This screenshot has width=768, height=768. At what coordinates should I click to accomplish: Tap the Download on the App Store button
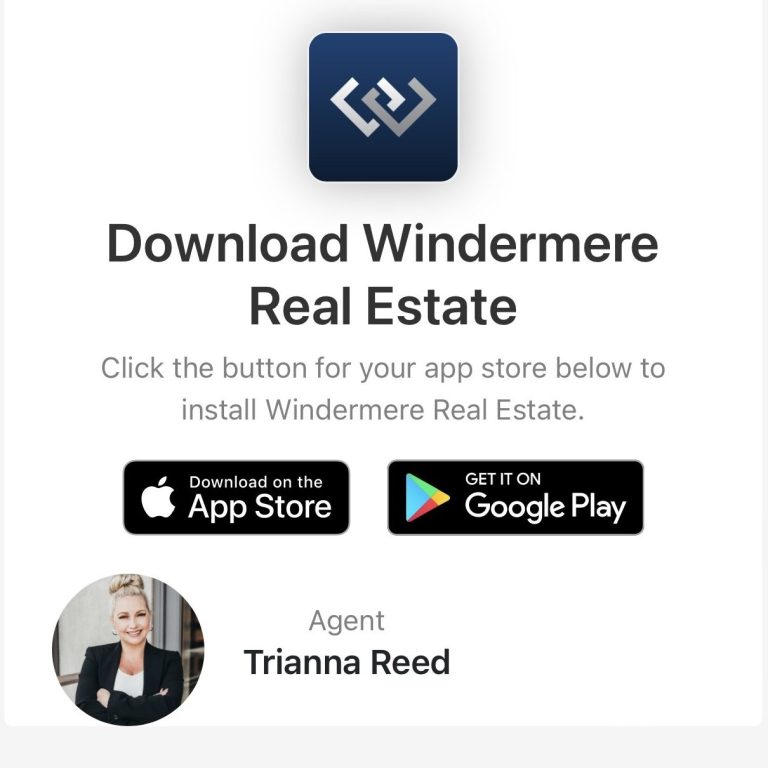tap(236, 497)
